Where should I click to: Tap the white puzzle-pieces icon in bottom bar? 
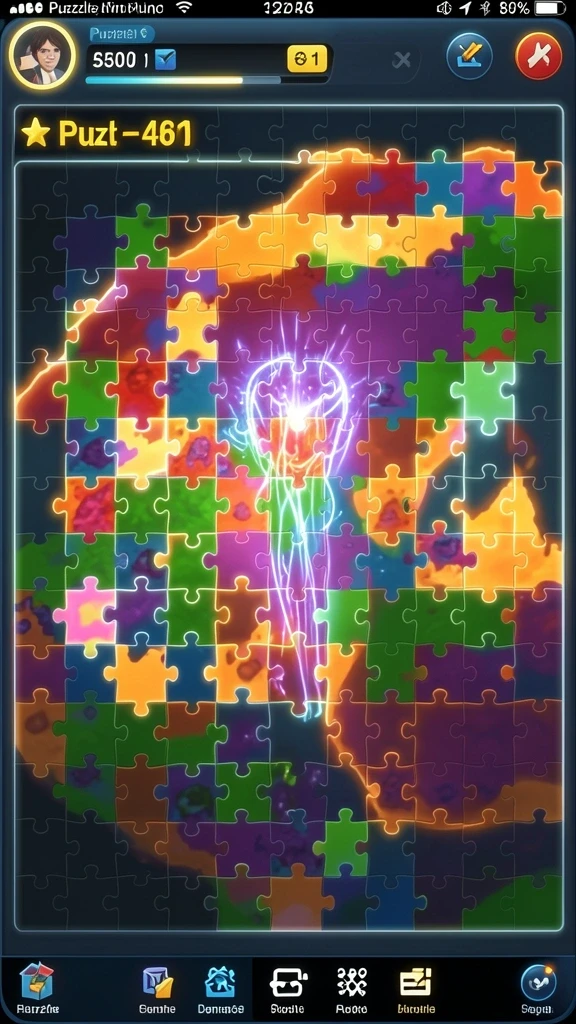[x=352, y=982]
